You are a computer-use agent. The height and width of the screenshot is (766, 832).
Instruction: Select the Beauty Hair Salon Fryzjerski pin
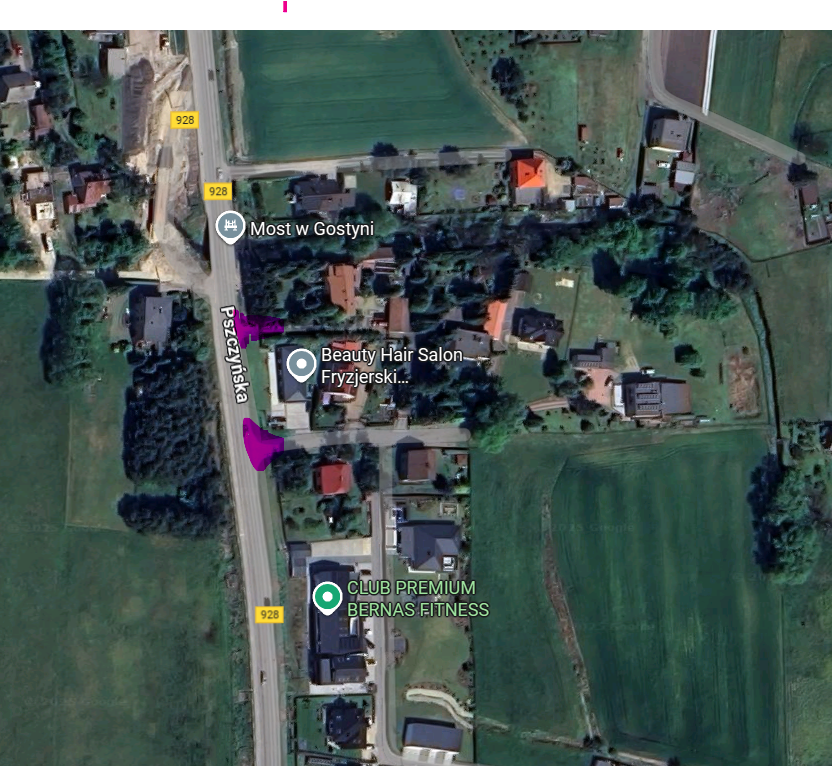(x=301, y=365)
